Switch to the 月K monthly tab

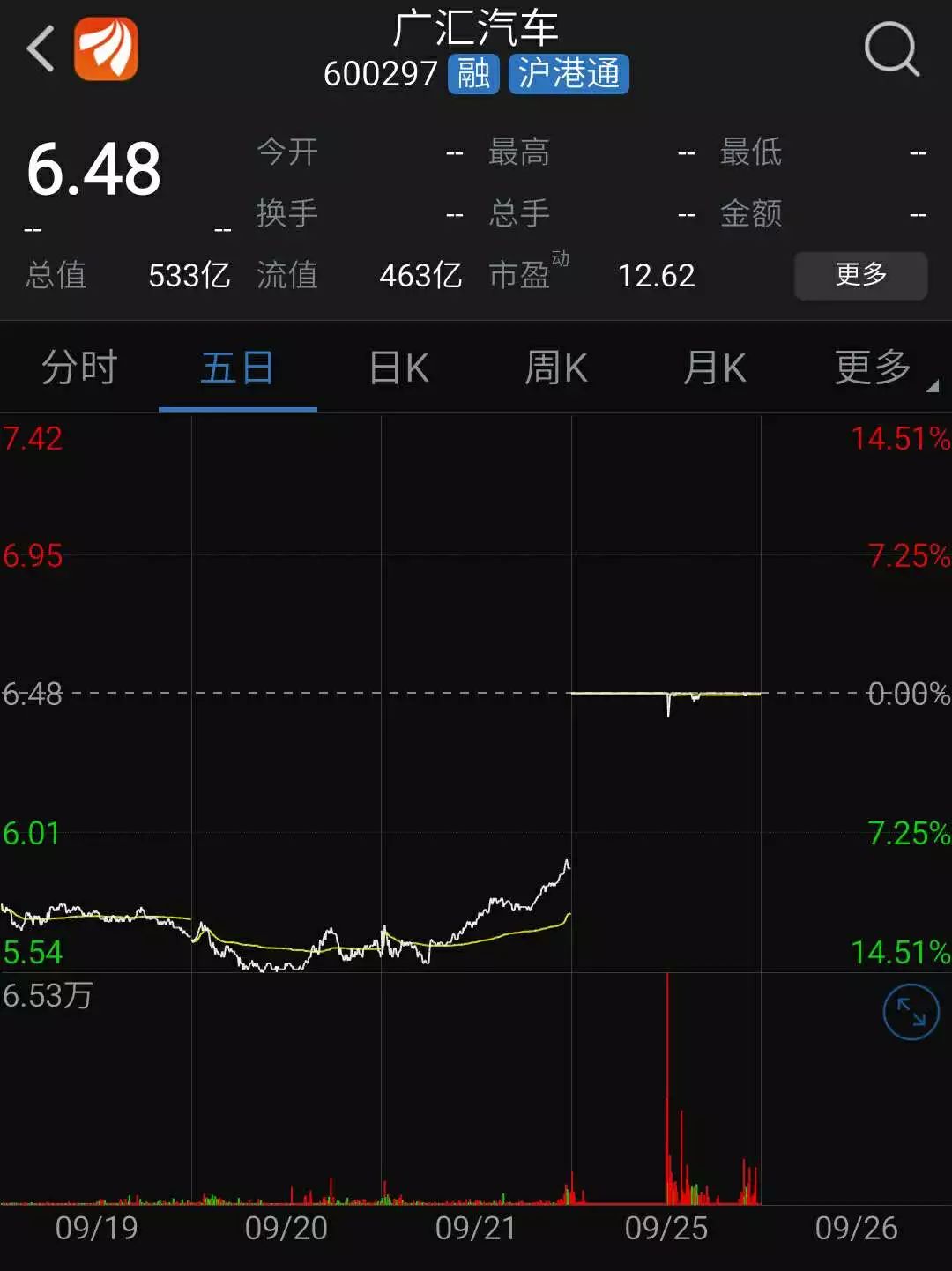(714, 368)
